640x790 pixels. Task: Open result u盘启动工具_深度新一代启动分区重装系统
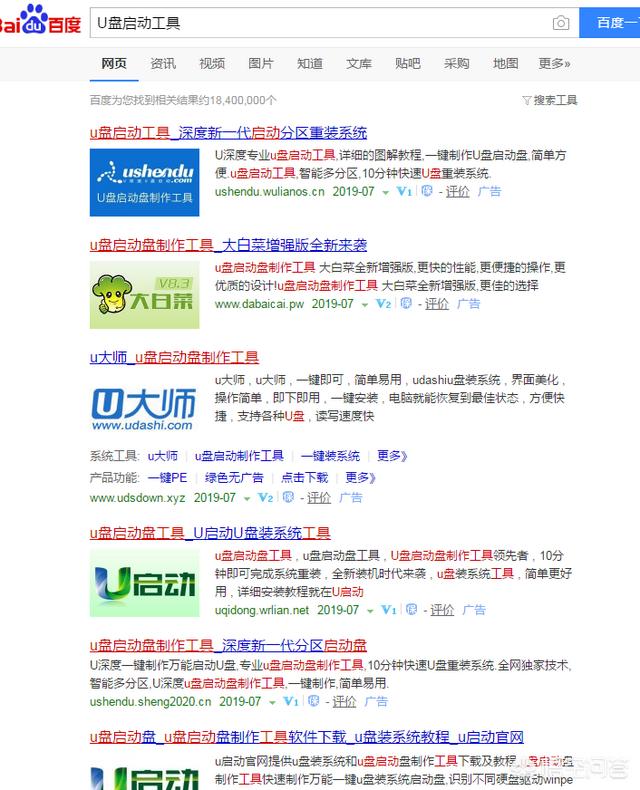click(228, 132)
